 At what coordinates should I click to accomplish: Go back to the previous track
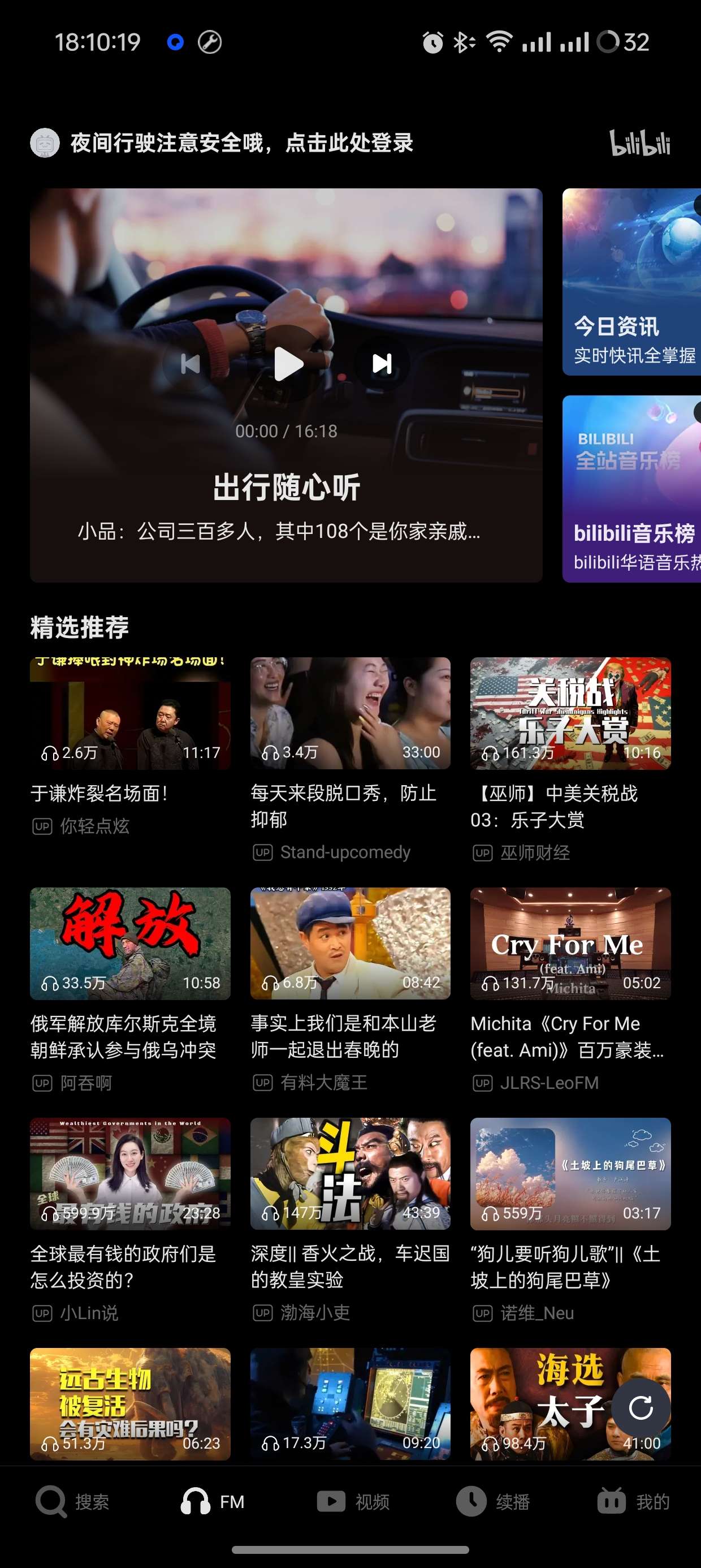pyautogui.click(x=191, y=364)
